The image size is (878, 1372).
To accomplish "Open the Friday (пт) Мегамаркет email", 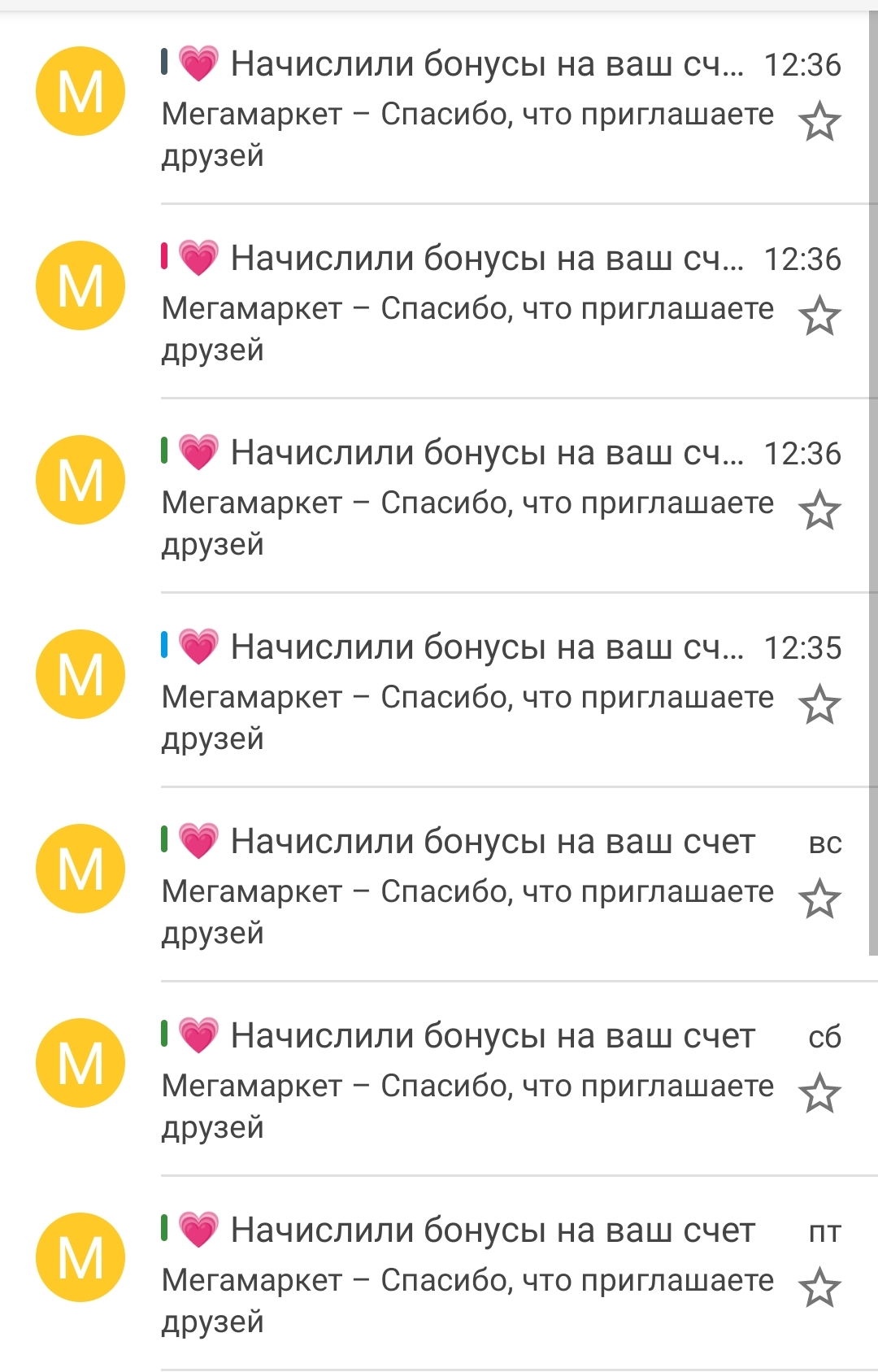I will pos(439,1274).
